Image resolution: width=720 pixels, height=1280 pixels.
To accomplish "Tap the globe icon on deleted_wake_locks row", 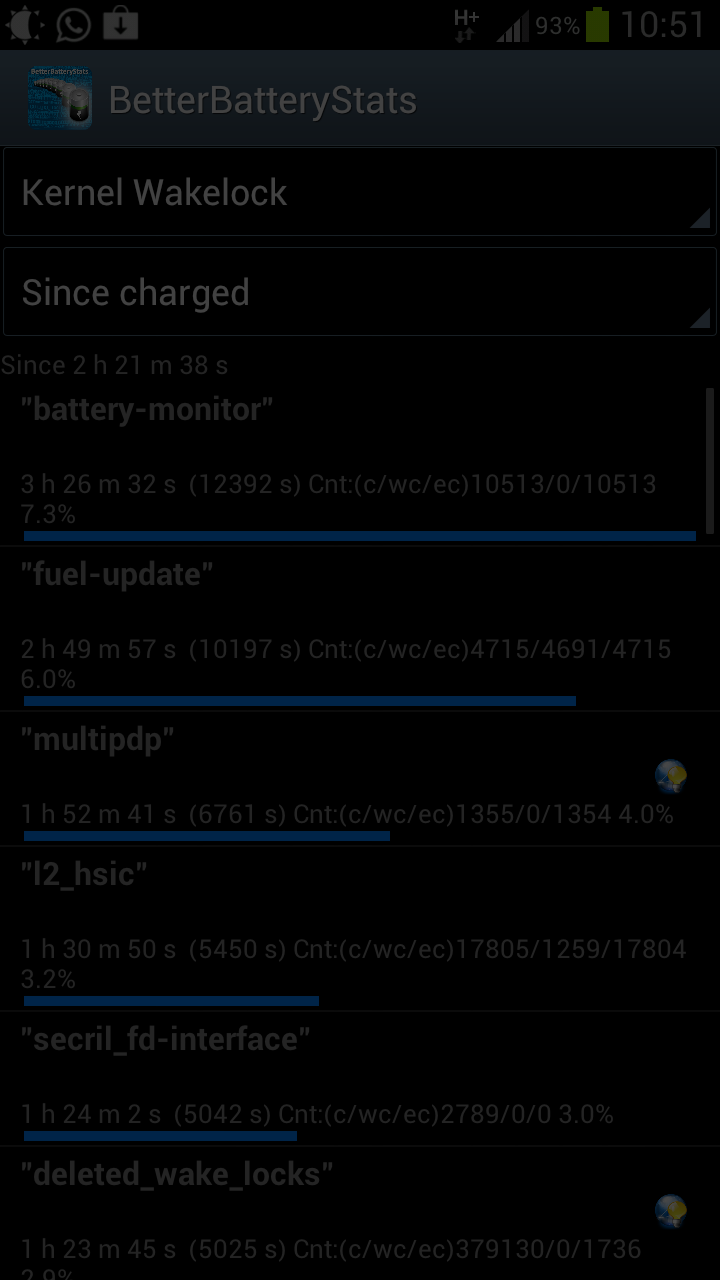I will click(x=671, y=1211).
